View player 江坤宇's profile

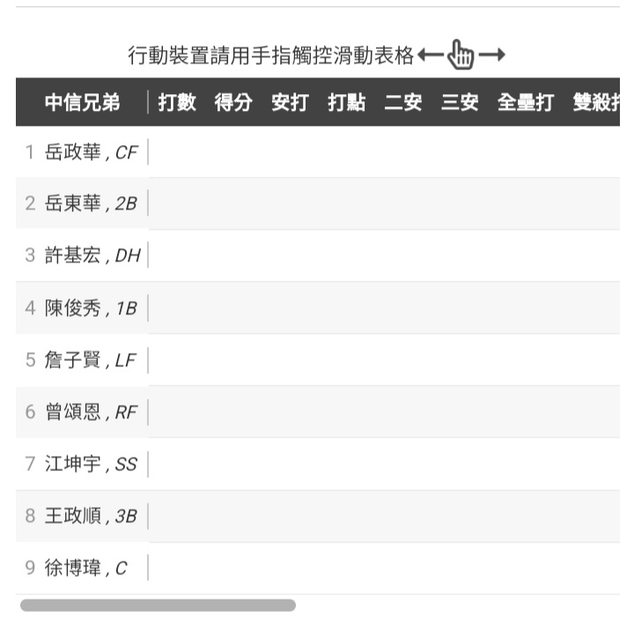(73, 464)
